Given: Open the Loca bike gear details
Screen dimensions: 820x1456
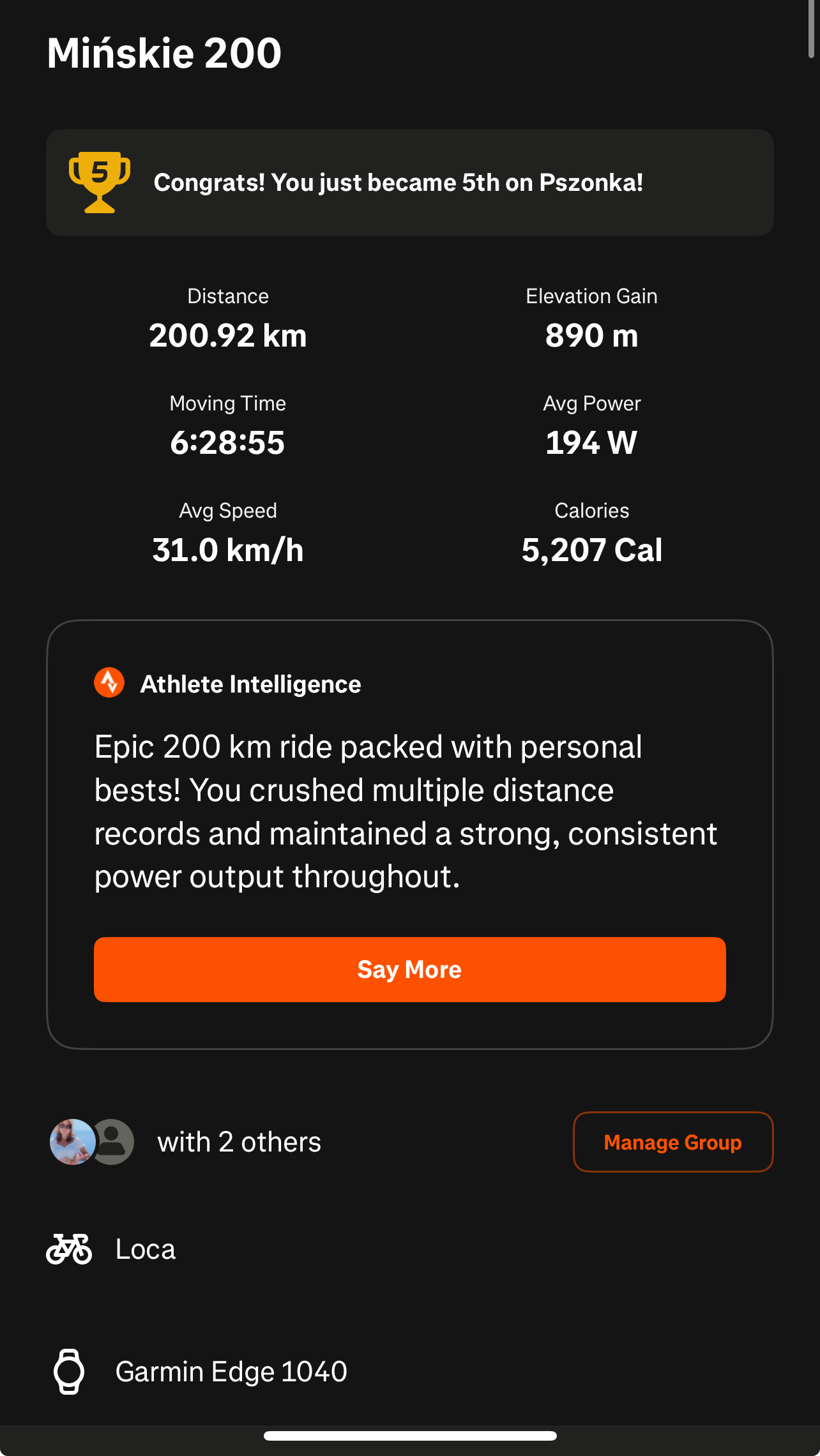Looking at the screenshot, I should pos(145,1249).
